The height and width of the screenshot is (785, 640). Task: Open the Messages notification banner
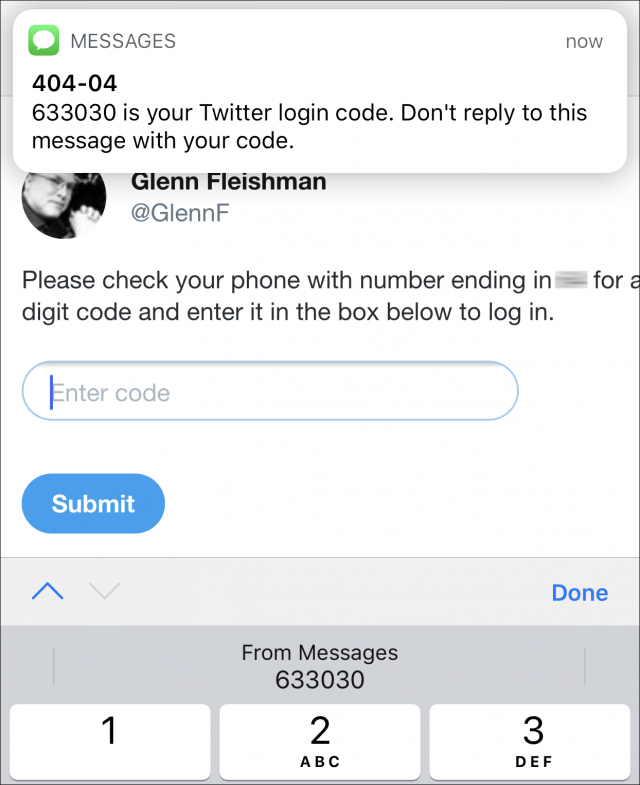click(x=320, y=92)
